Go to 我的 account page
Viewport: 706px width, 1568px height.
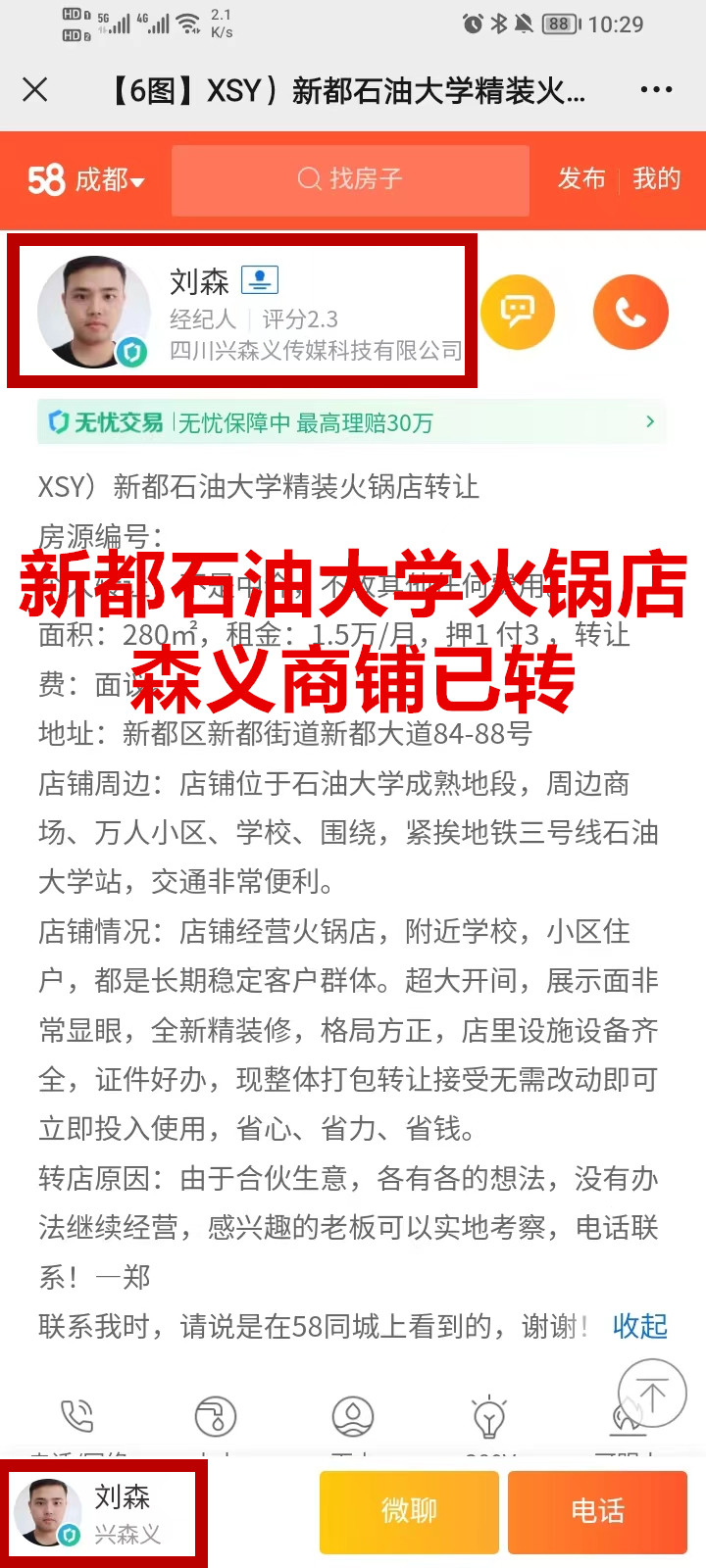[656, 178]
